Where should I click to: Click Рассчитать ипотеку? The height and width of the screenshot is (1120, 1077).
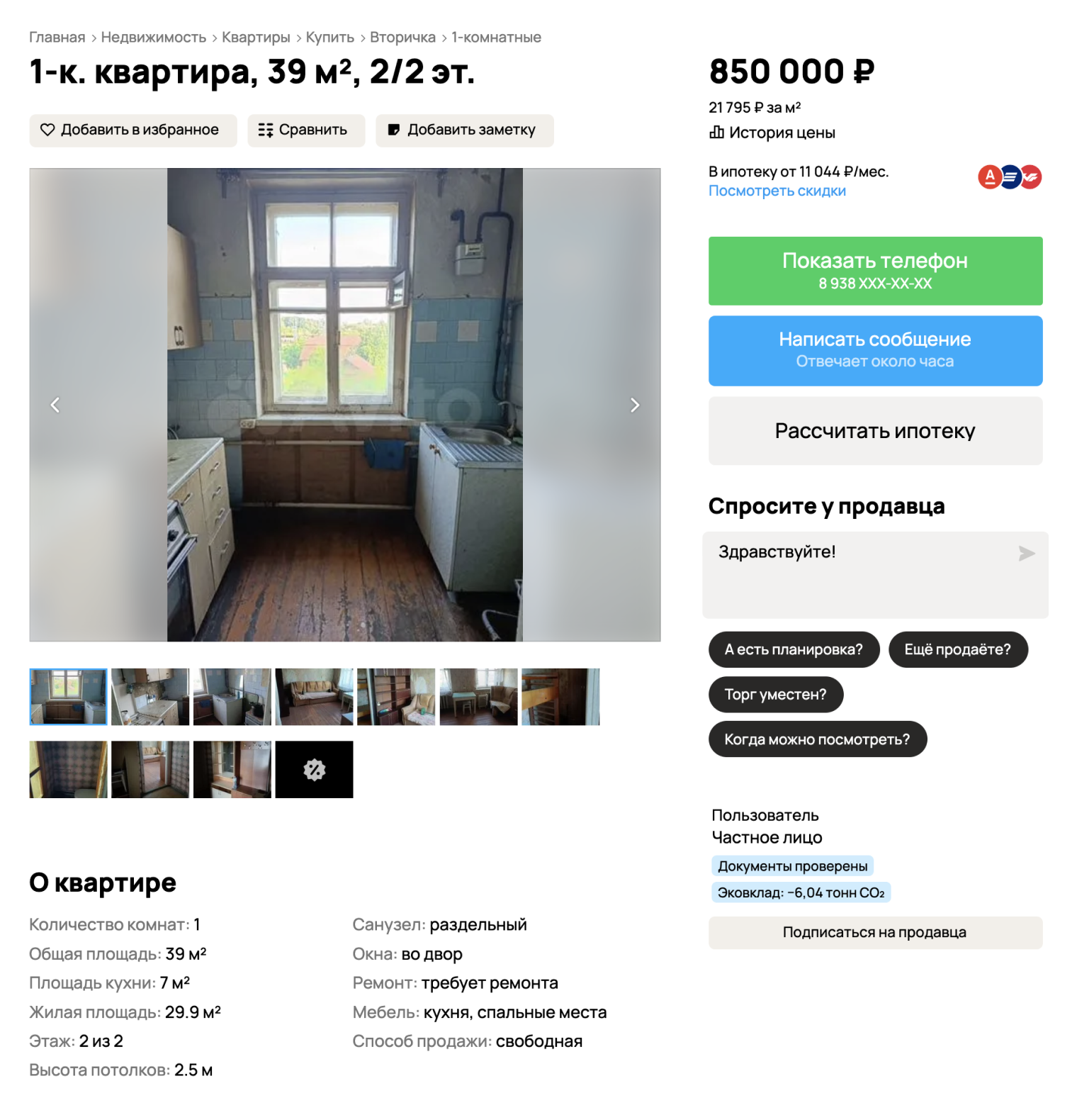coord(876,430)
